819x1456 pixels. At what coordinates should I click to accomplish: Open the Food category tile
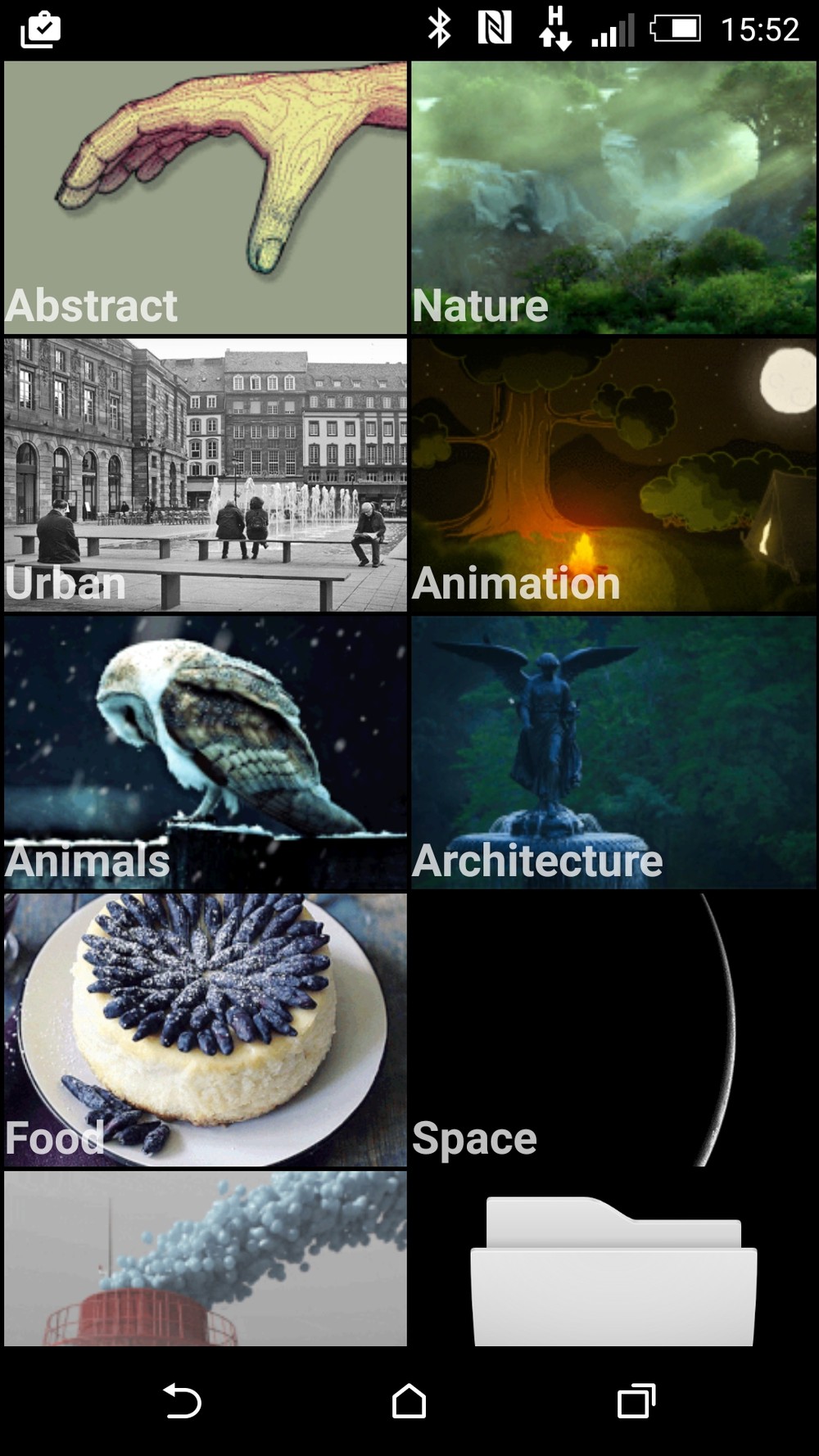pos(205,1030)
